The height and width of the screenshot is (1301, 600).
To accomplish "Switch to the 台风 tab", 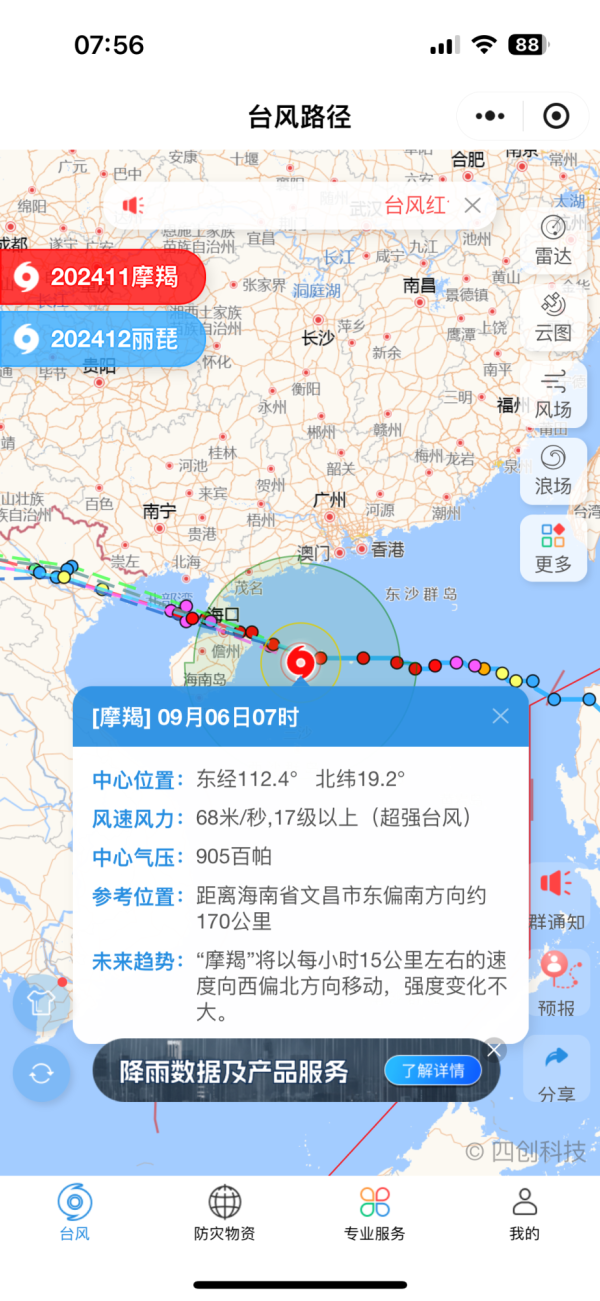I will (75, 1211).
